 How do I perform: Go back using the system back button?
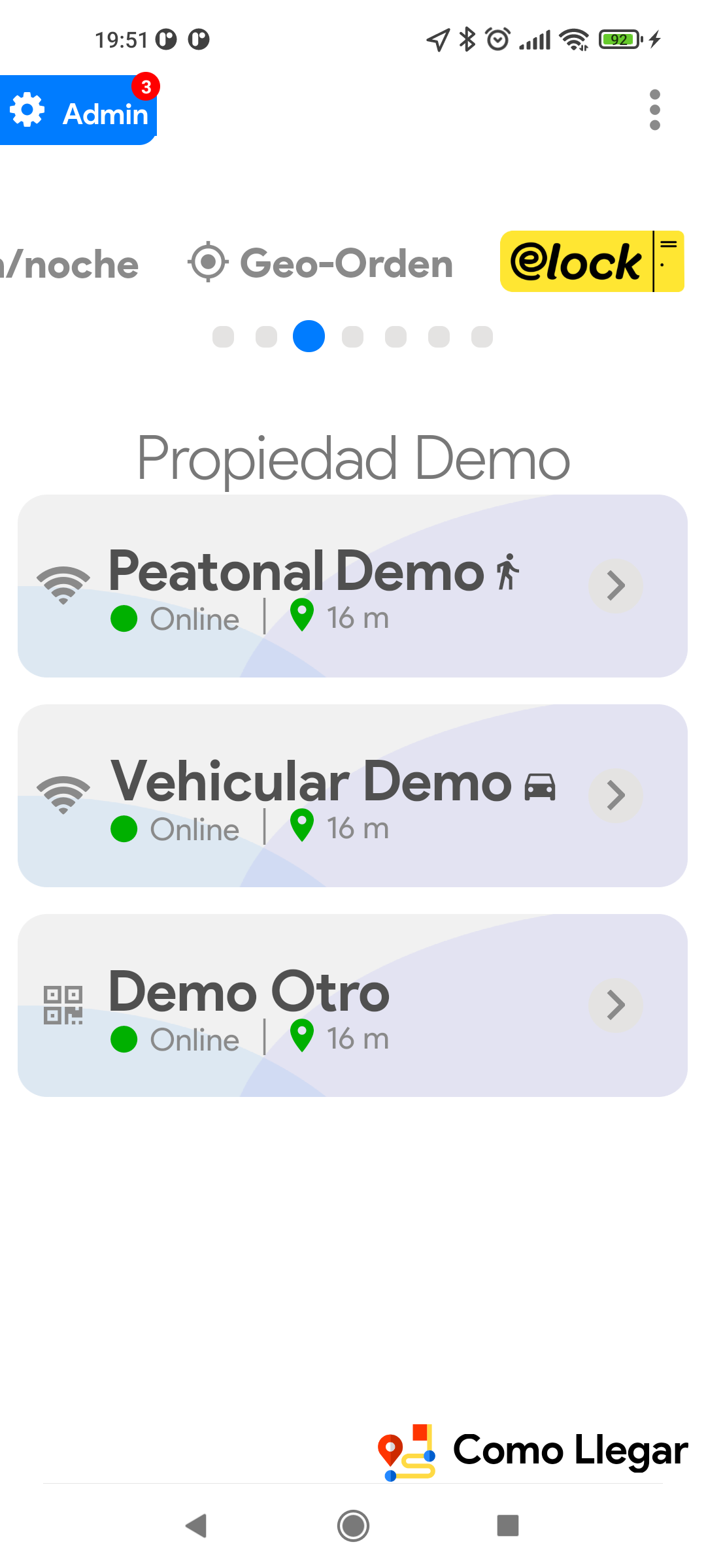click(196, 1526)
